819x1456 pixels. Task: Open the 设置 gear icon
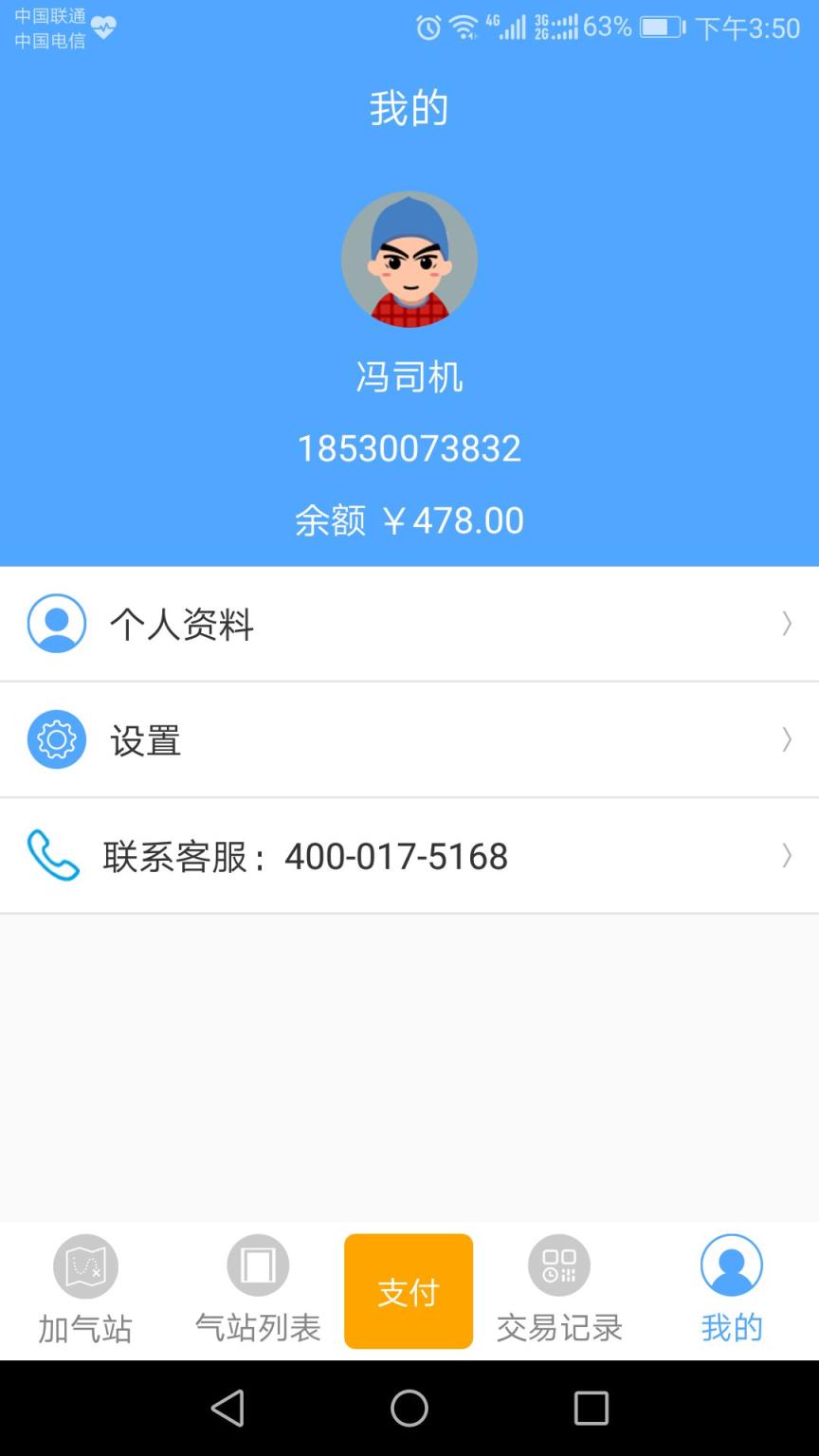click(x=57, y=739)
